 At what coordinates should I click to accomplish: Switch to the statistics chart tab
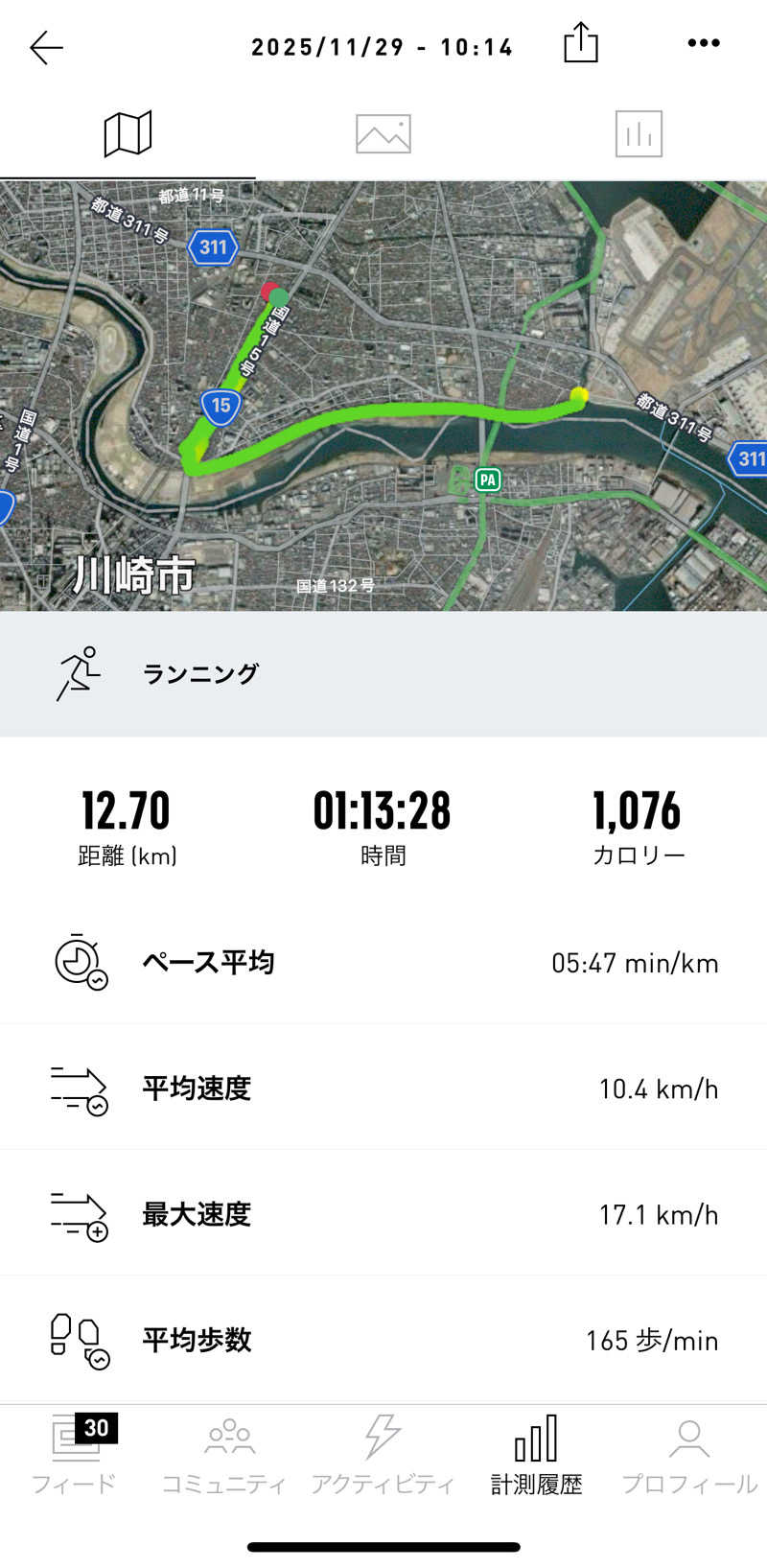[639, 133]
